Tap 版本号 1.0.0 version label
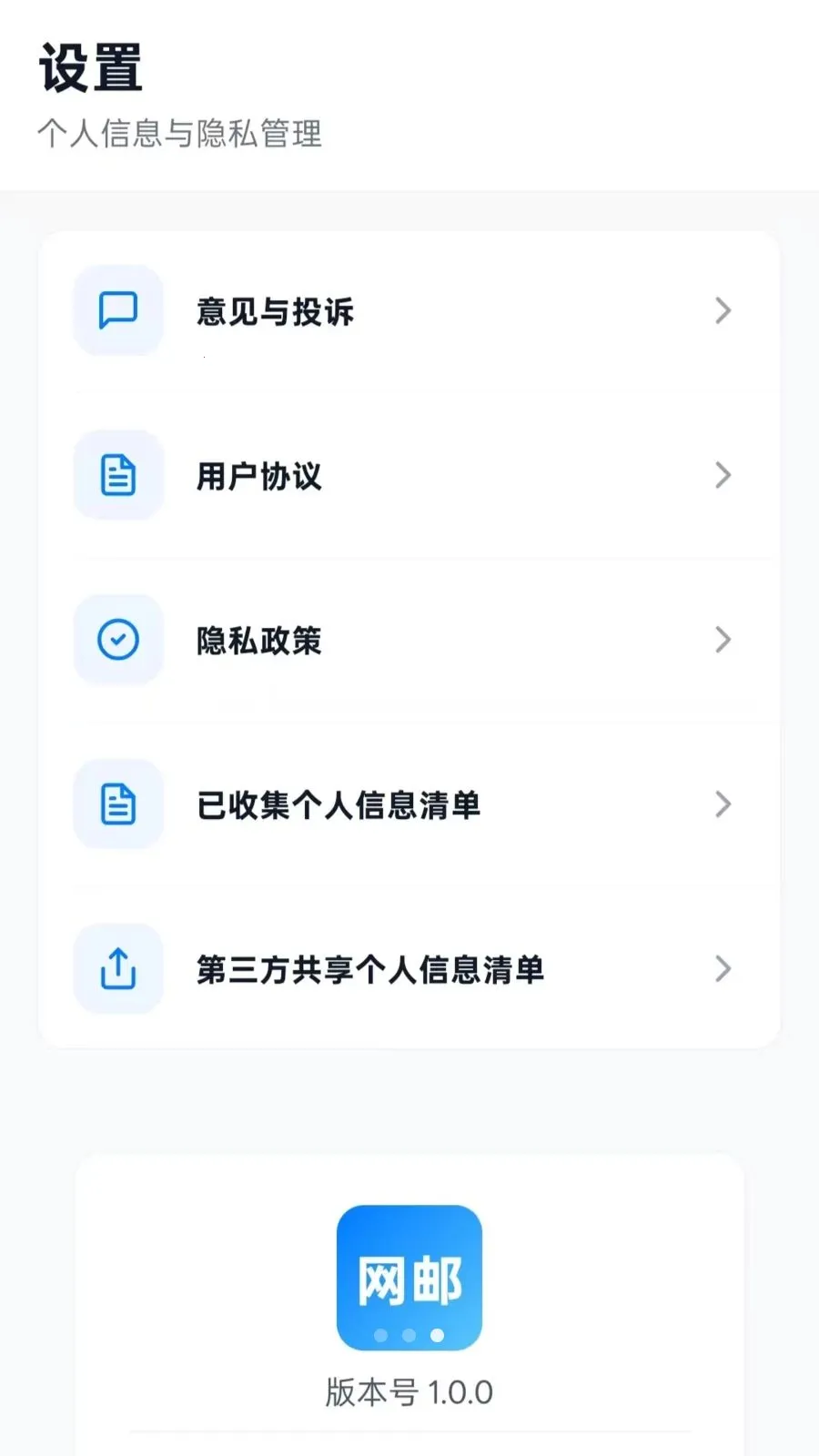The height and width of the screenshot is (1456, 819). click(409, 1391)
